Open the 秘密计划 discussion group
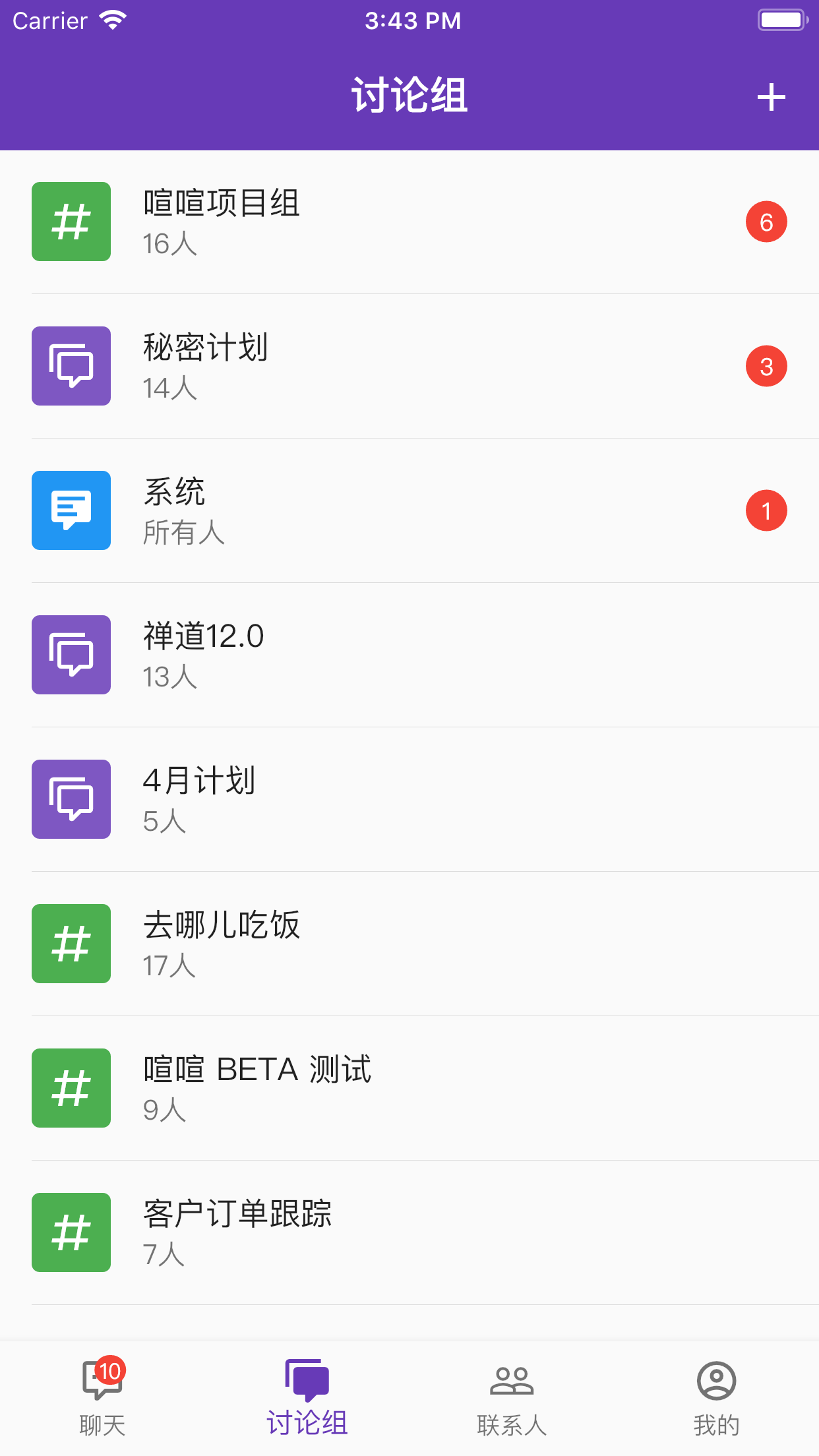This screenshot has height=1456, width=819. tap(409, 366)
